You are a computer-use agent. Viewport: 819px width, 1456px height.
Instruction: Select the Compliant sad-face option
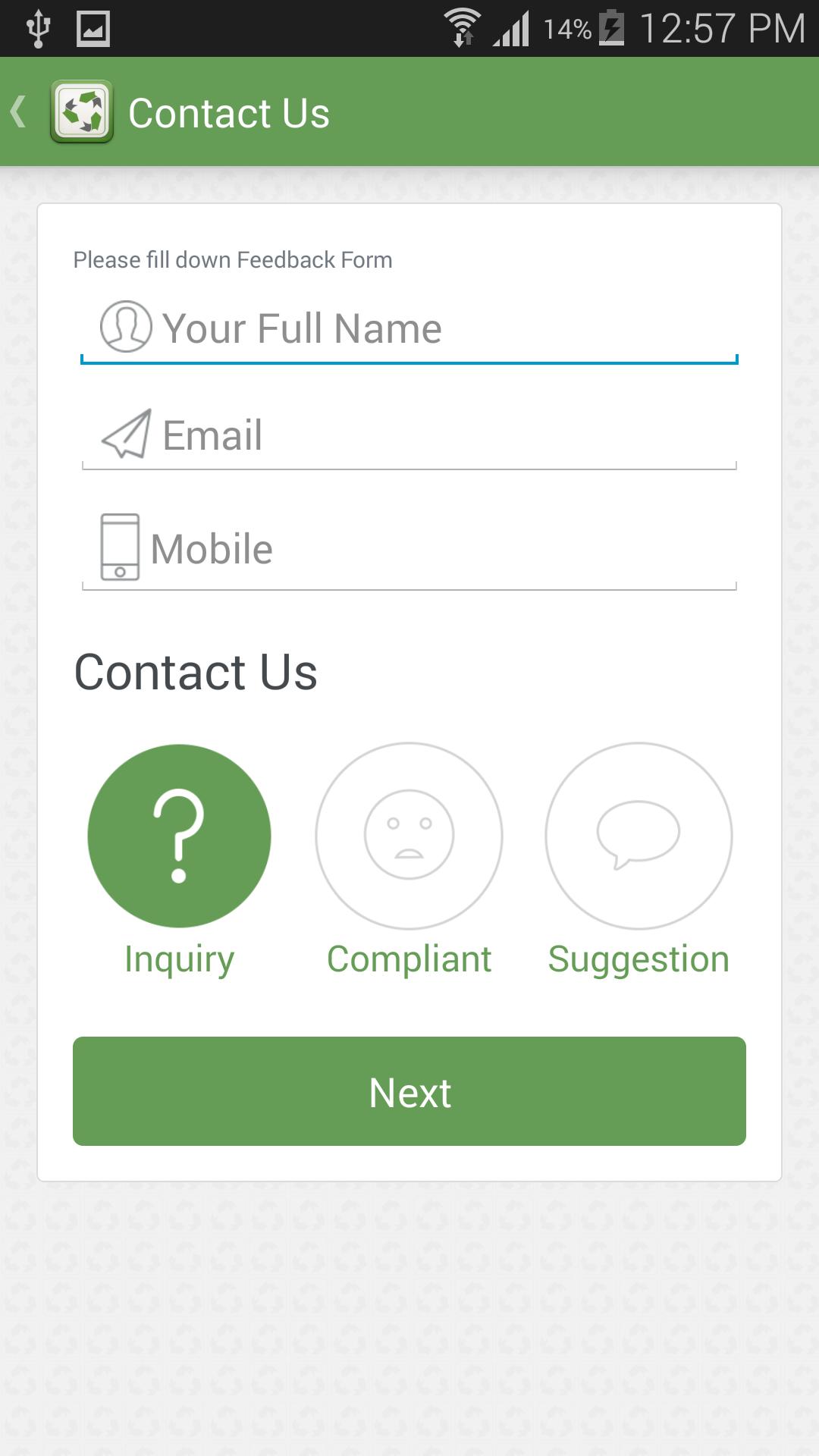click(409, 836)
